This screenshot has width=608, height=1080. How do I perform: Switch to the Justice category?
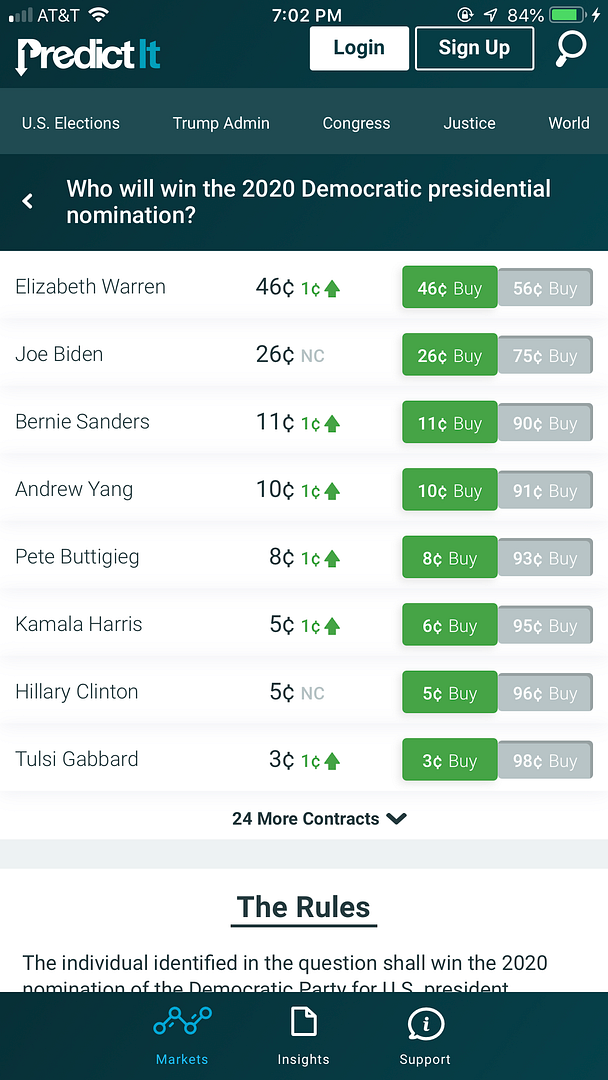pos(469,123)
